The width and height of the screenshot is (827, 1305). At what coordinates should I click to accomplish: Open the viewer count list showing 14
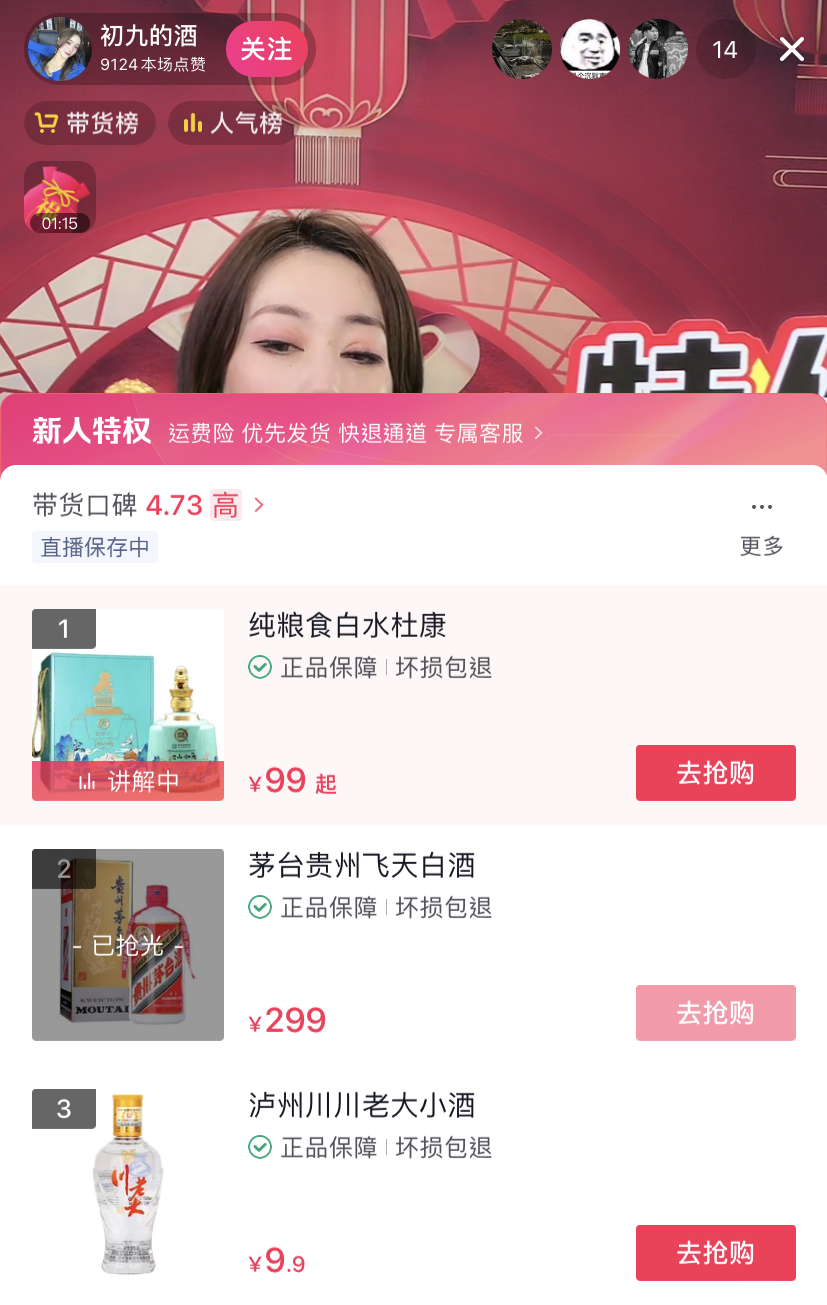[725, 49]
